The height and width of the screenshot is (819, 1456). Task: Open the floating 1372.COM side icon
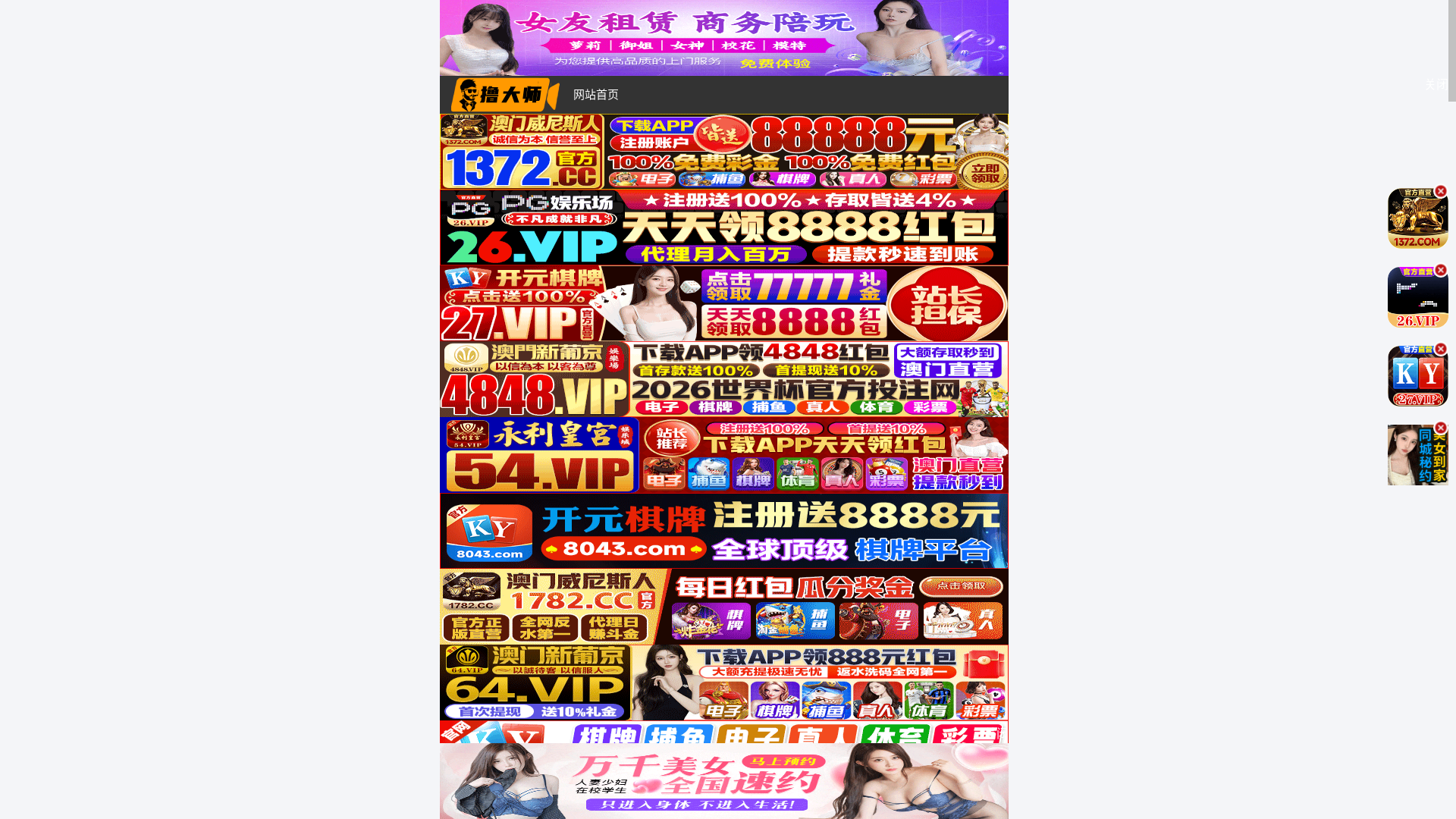coord(1417,221)
